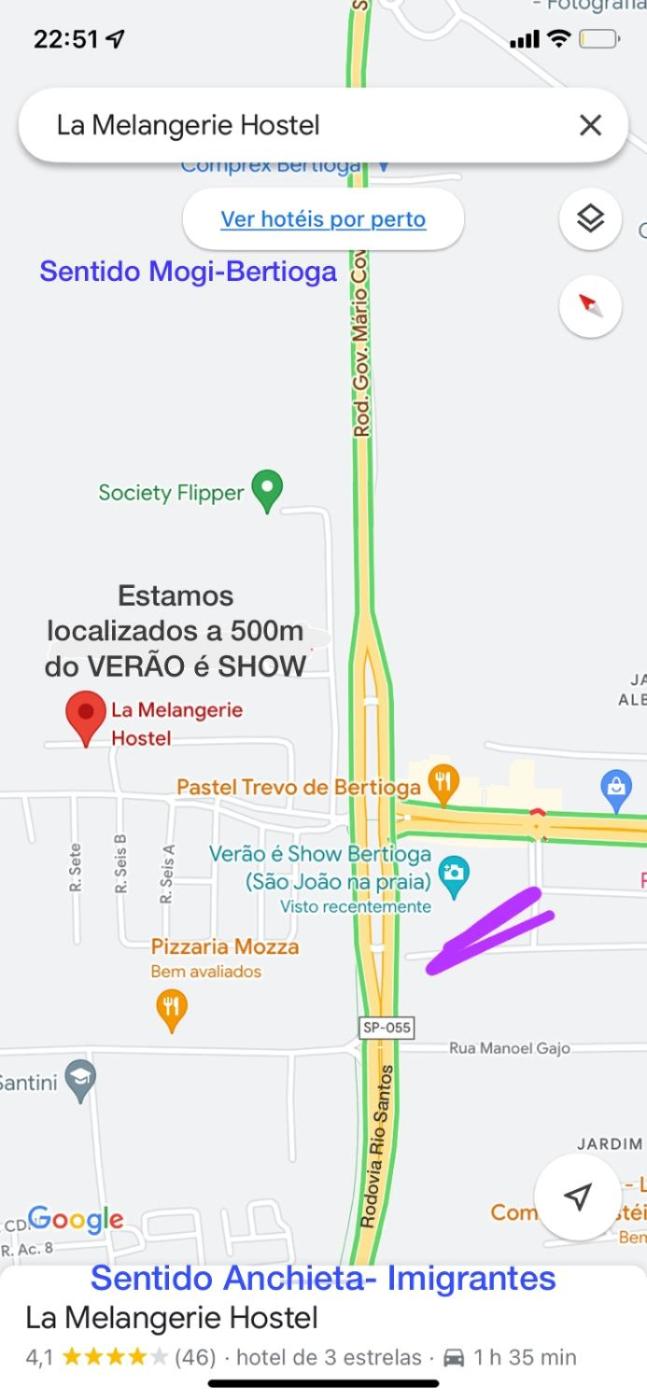Open the Ver hotéis por perto link
Viewport: 647px width, 1400px height.
pyautogui.click(x=323, y=219)
